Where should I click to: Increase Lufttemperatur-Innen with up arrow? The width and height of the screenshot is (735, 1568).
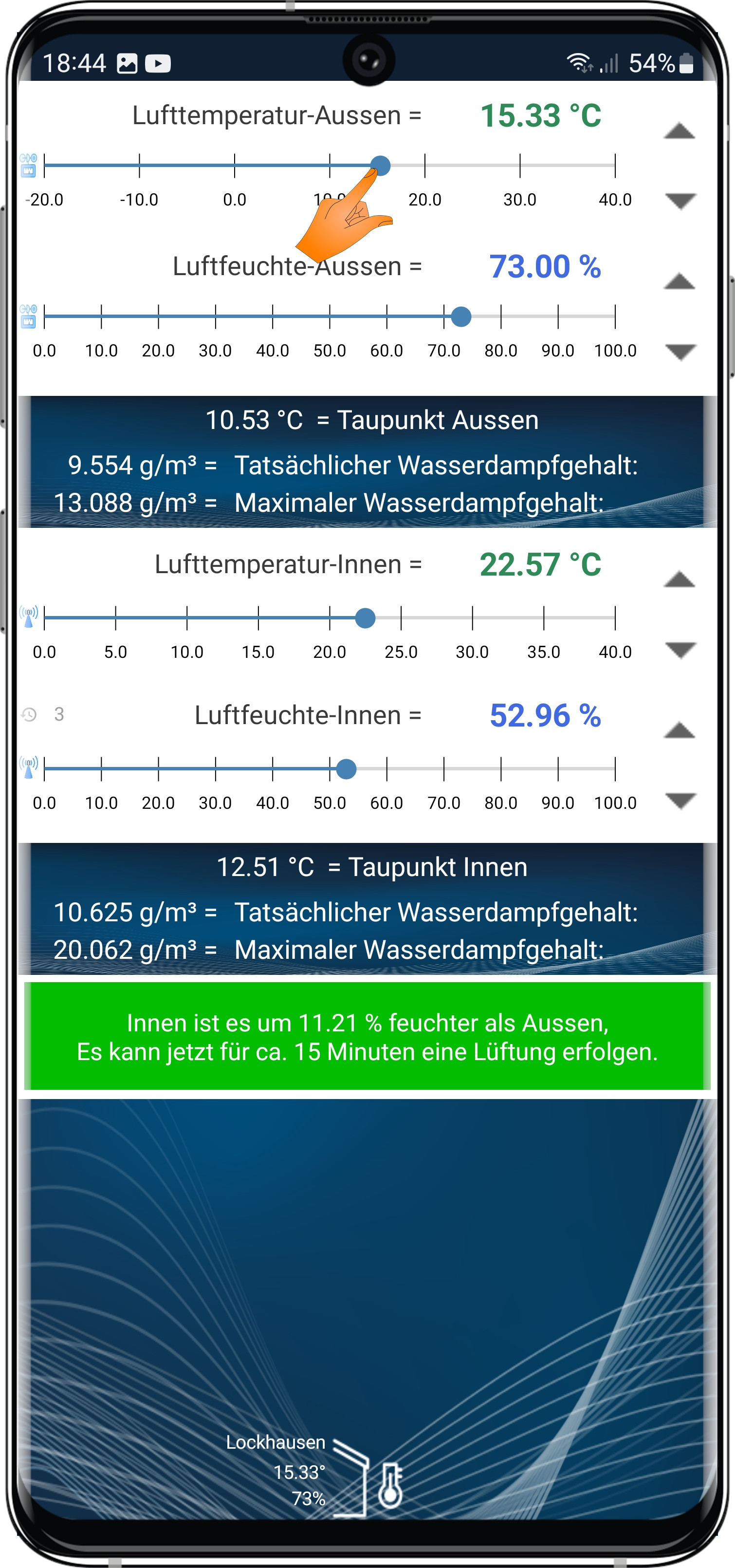coord(679,579)
